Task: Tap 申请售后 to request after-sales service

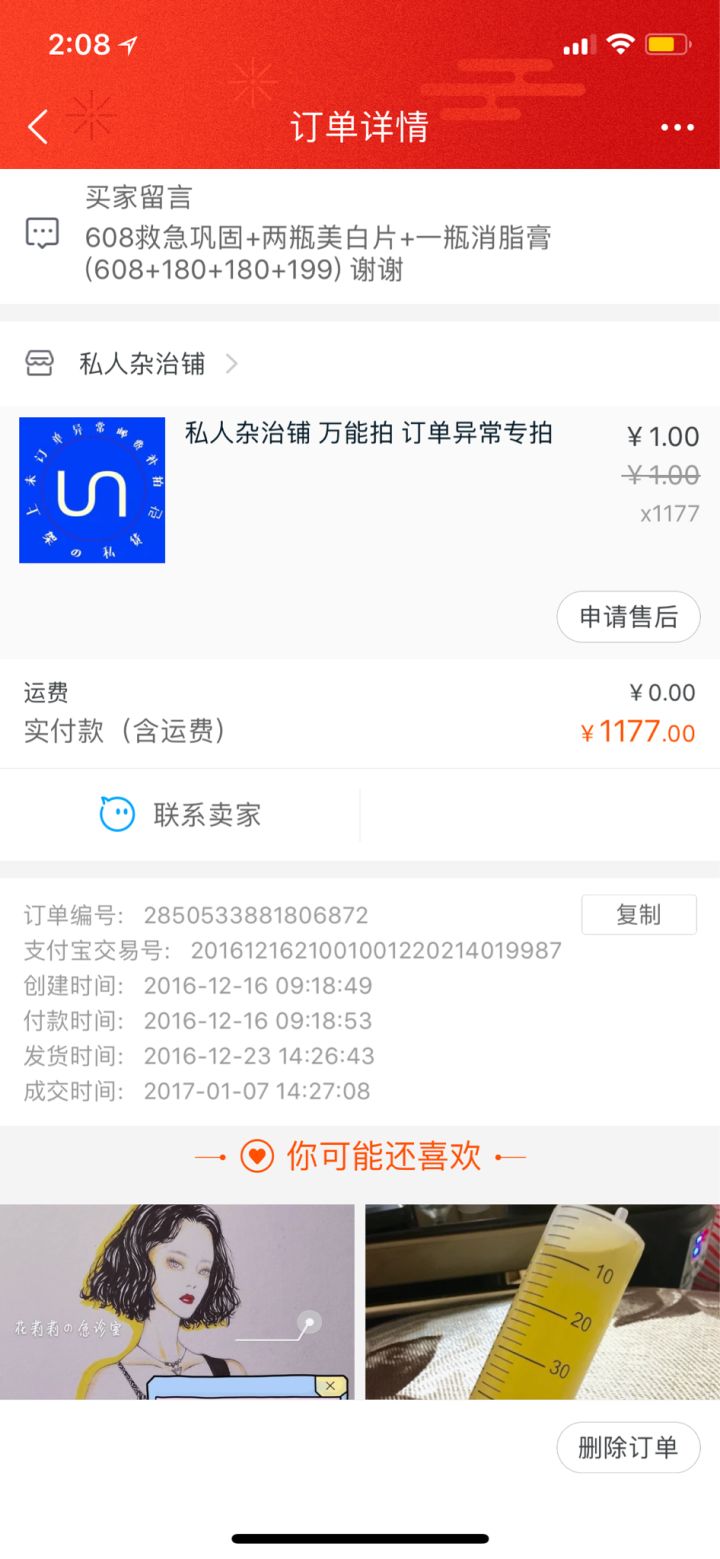Action: point(628,617)
